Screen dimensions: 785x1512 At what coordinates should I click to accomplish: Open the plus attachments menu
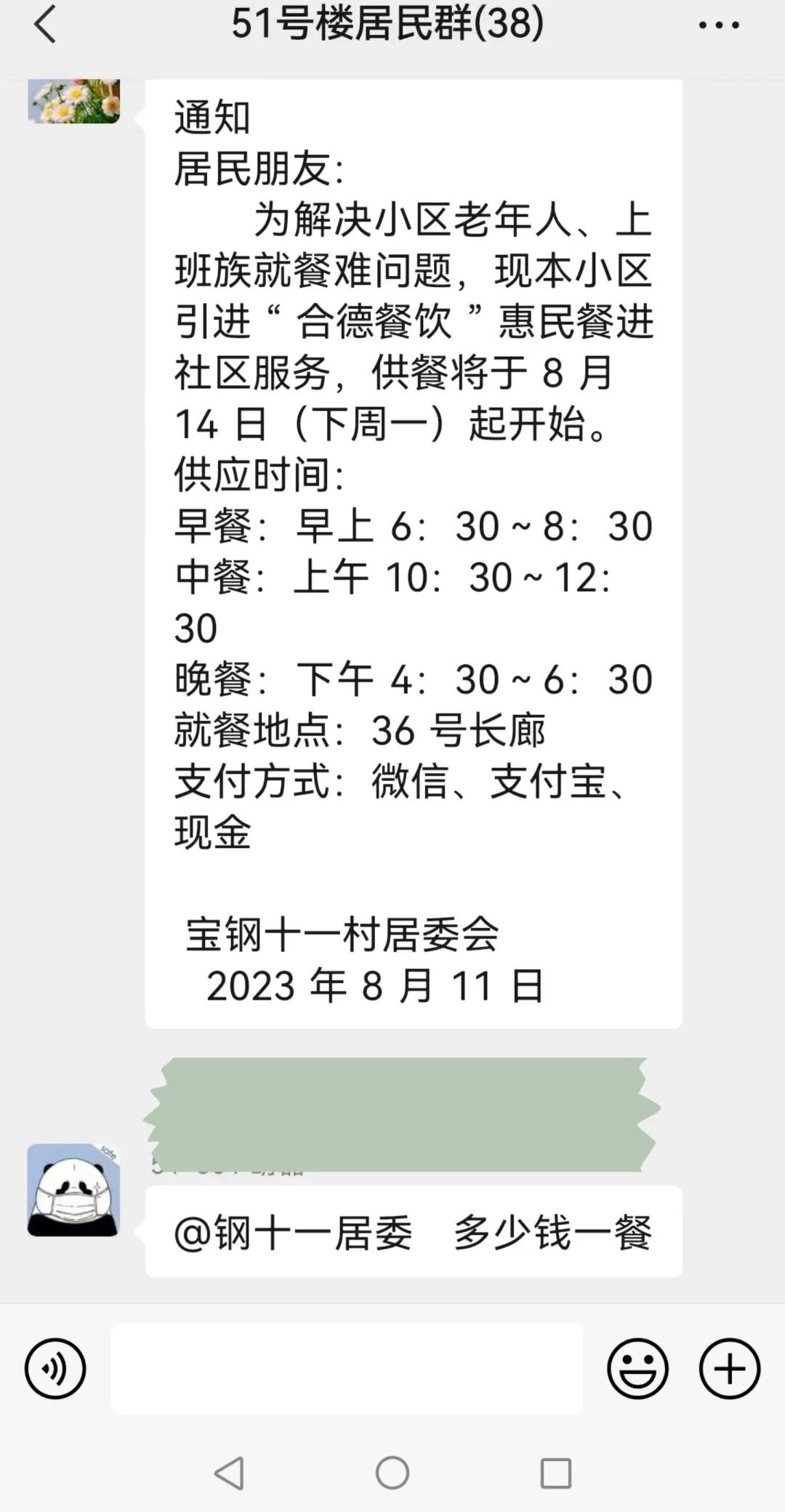729,1369
